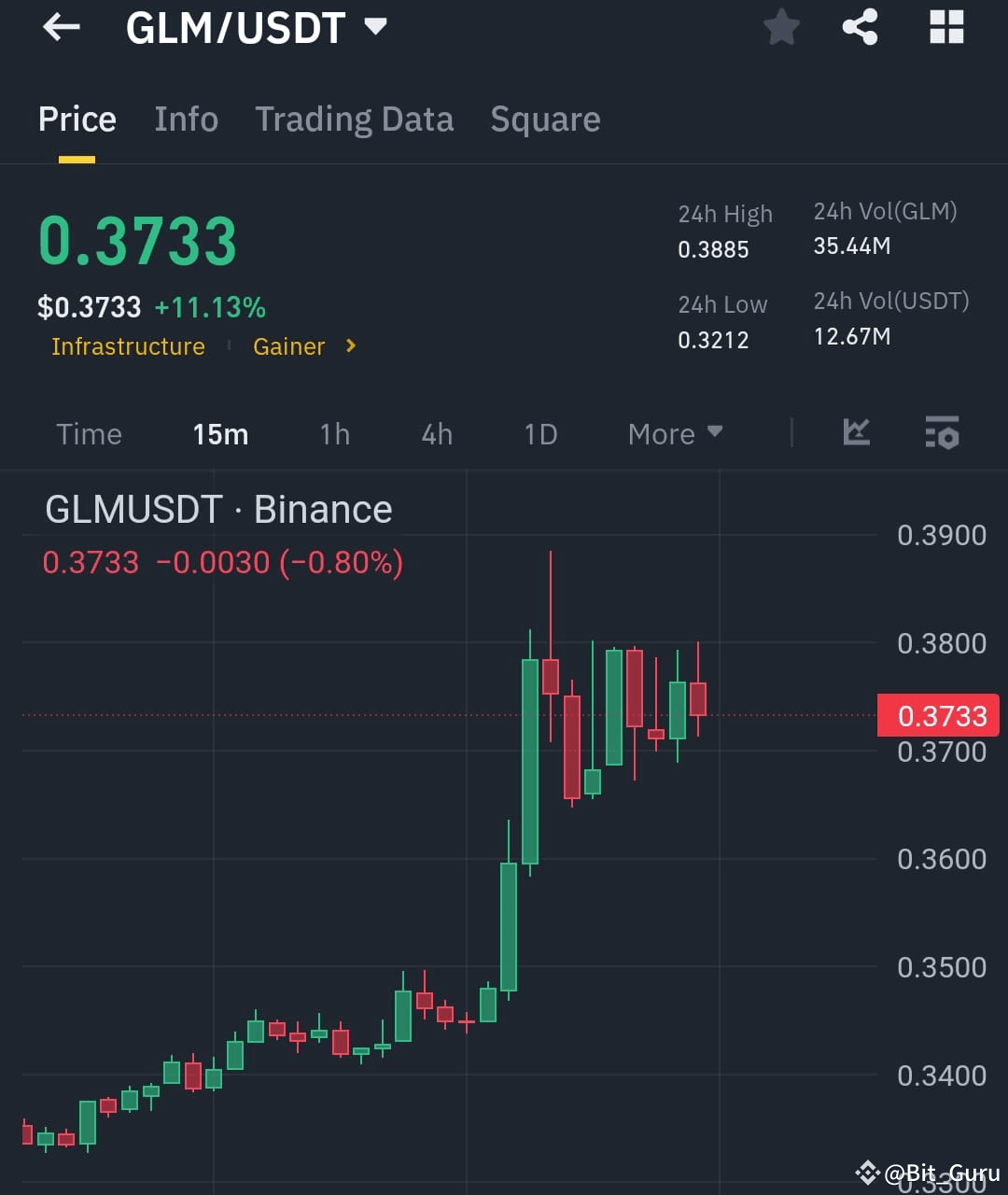Share the GLM/USDT chart
1008x1195 pixels.
(858, 27)
